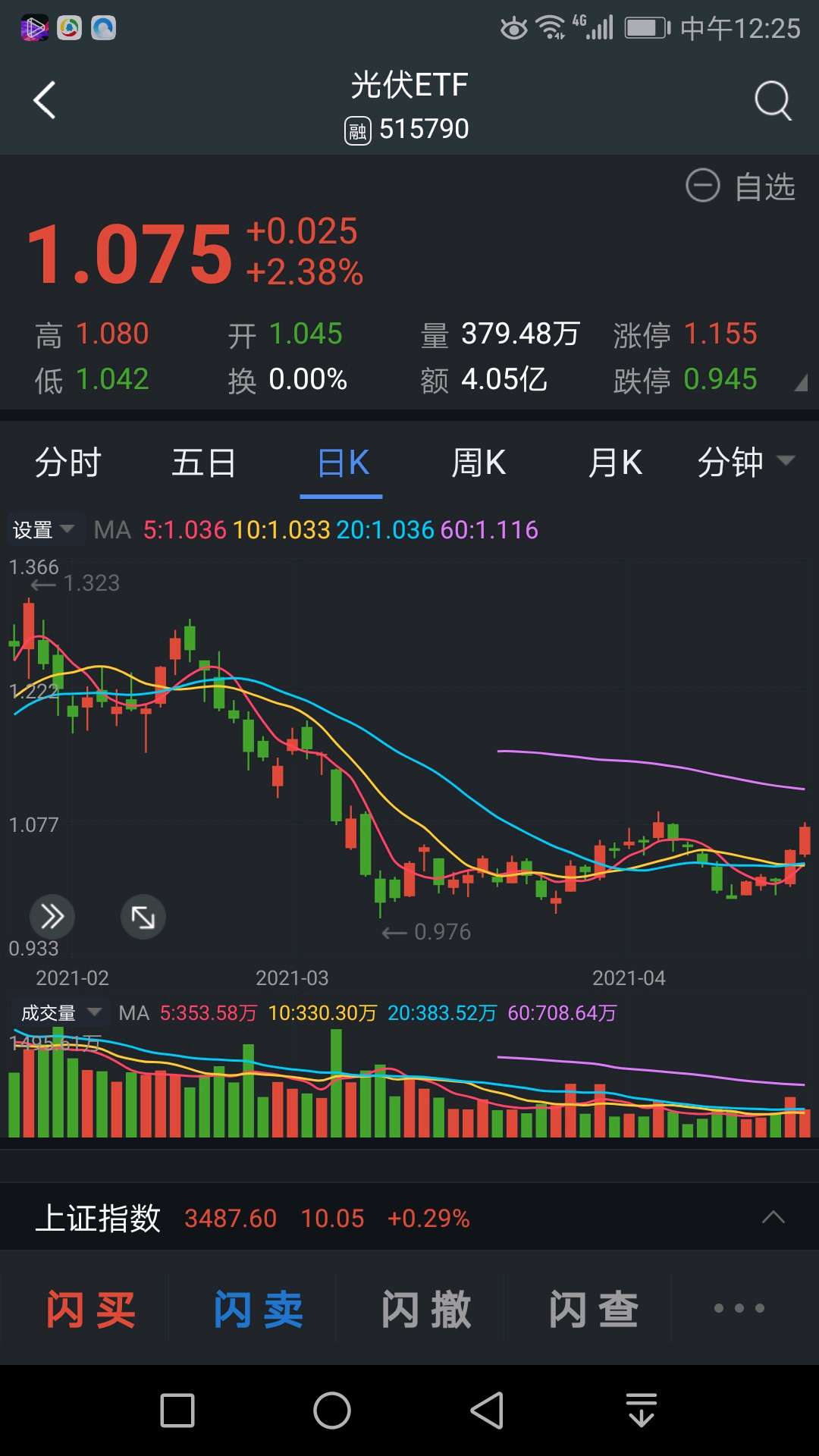Open more trading options via the ellipsis icon
This screenshot has width=819, height=1456.
pyautogui.click(x=738, y=1308)
